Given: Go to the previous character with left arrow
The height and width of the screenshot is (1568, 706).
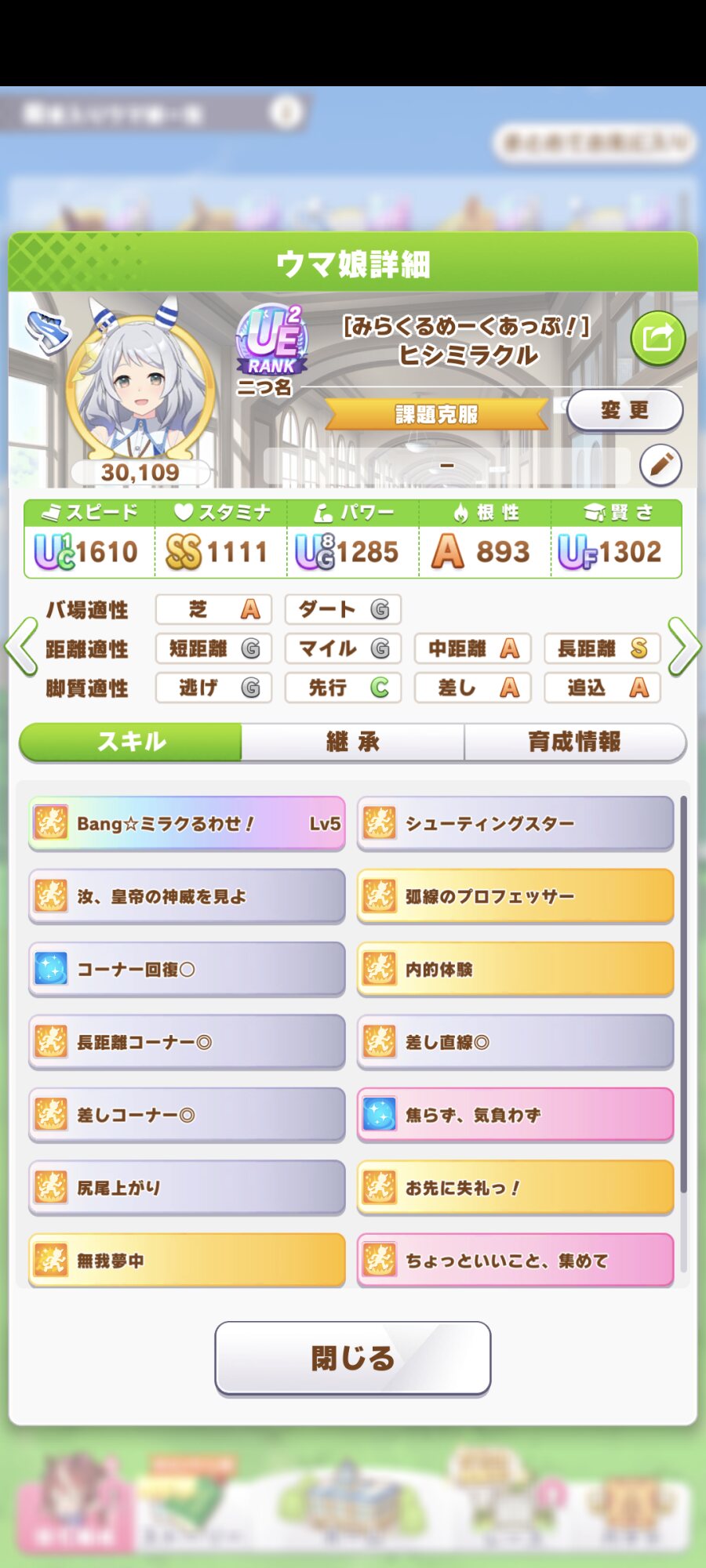Looking at the screenshot, I should click(x=20, y=648).
